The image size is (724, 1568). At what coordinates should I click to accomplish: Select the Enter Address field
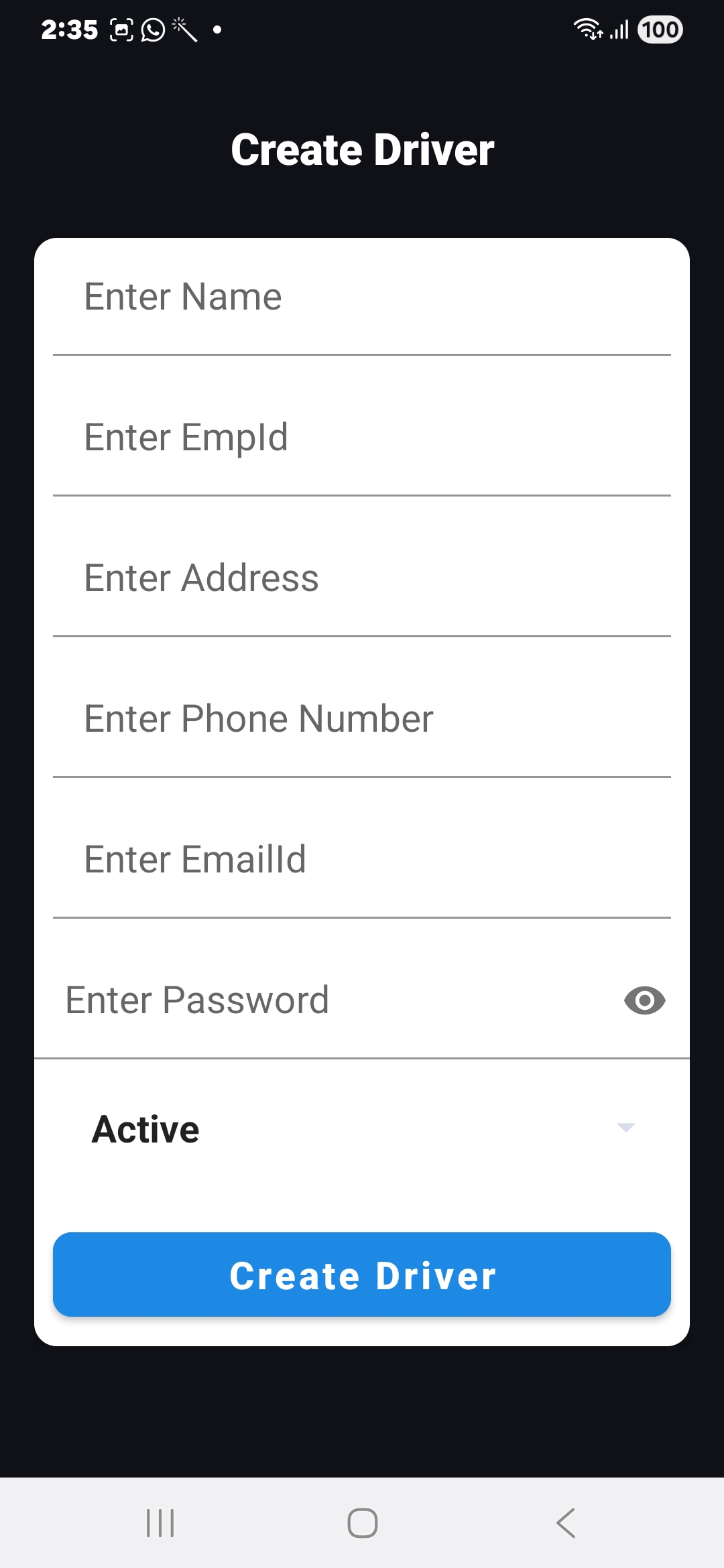pyautogui.click(x=362, y=578)
